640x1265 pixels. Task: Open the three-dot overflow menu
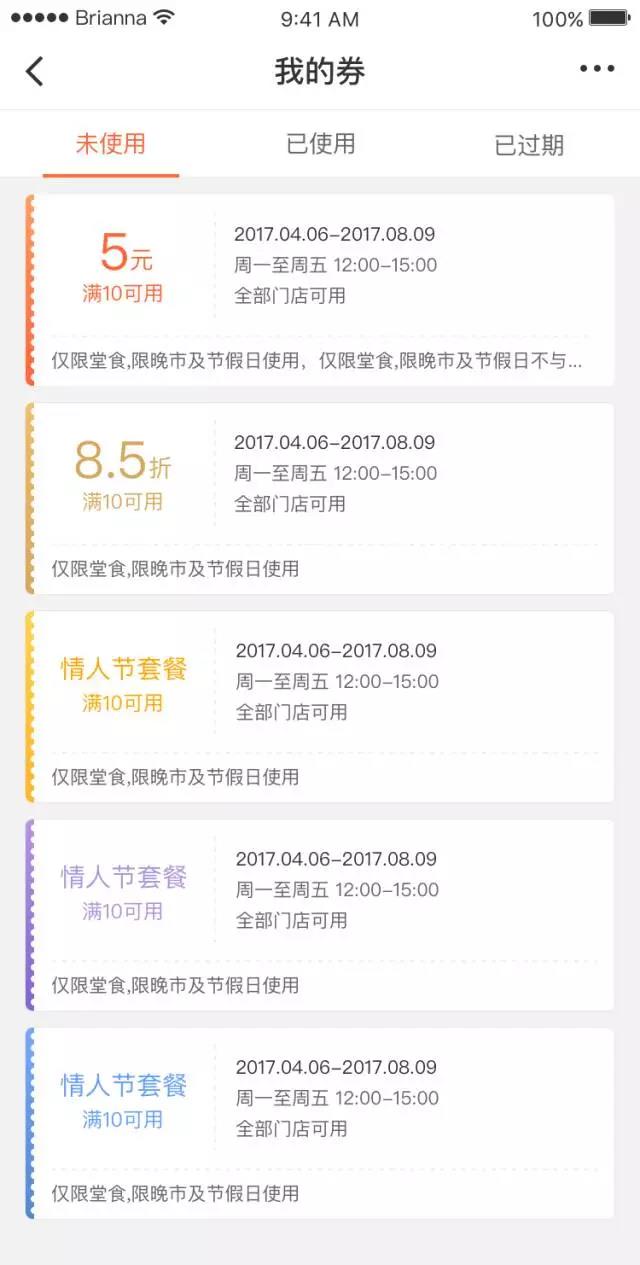[x=597, y=69]
